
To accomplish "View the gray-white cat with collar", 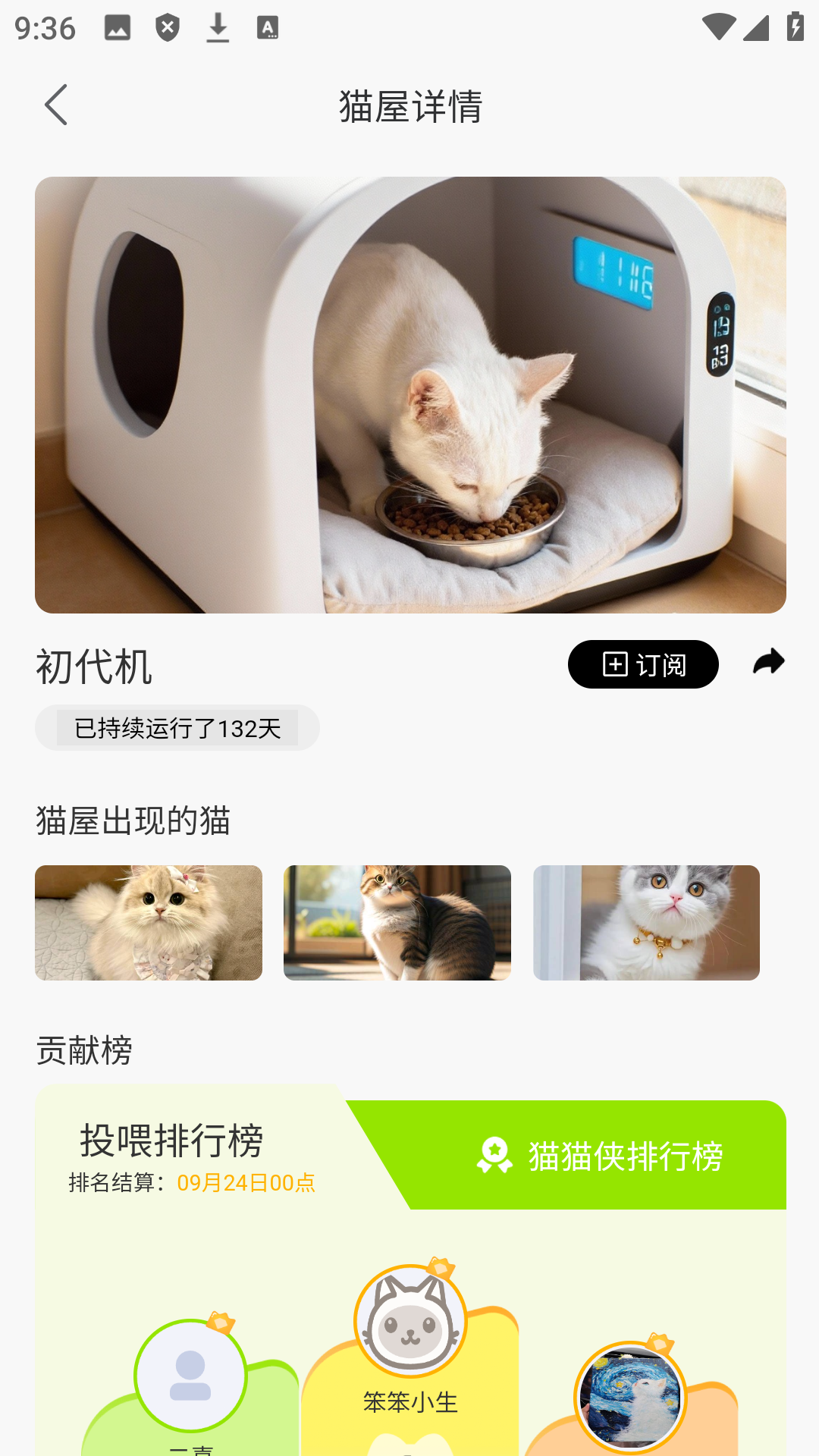I will (x=646, y=923).
